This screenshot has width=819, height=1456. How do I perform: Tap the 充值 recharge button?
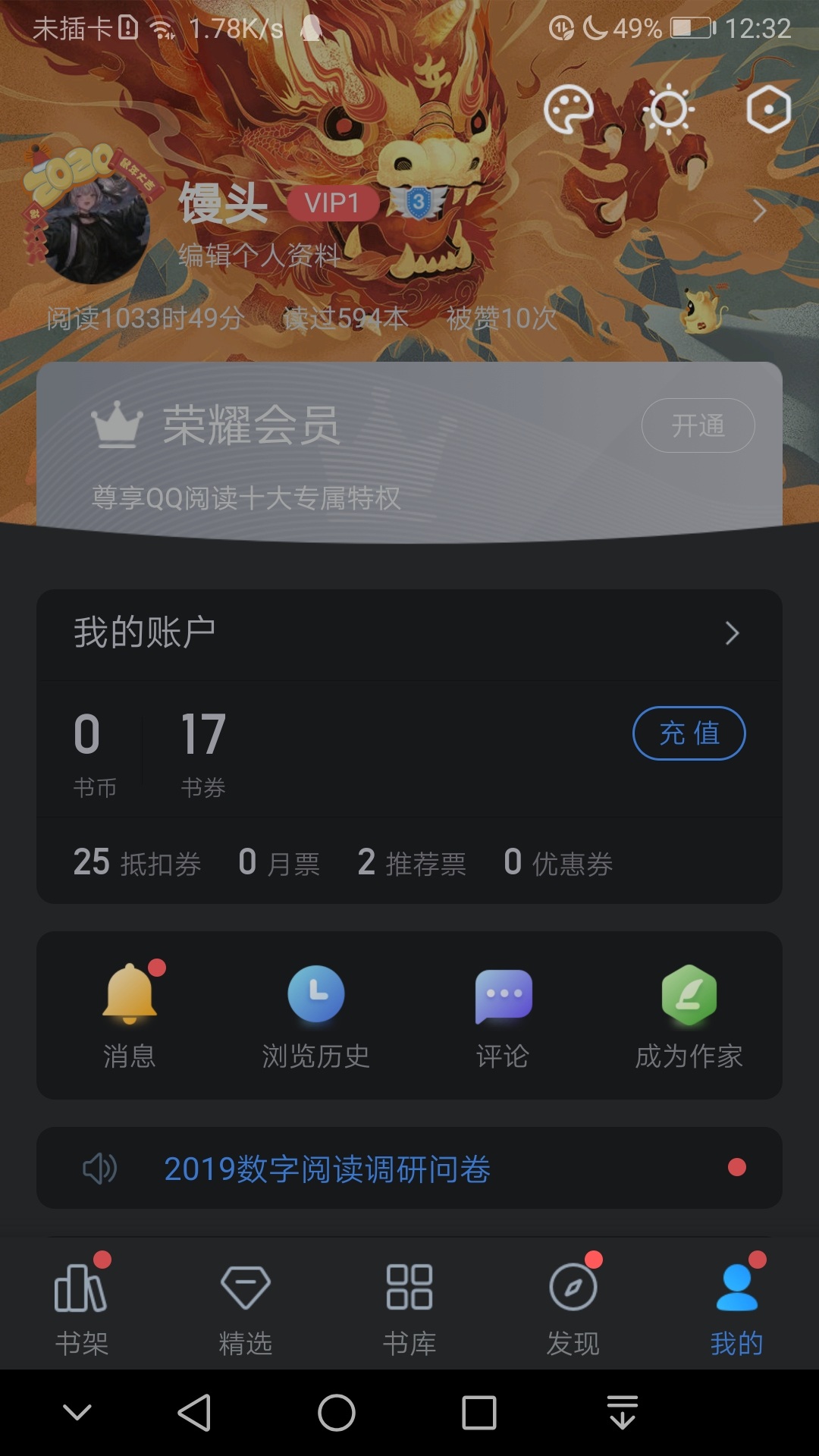coord(689,733)
